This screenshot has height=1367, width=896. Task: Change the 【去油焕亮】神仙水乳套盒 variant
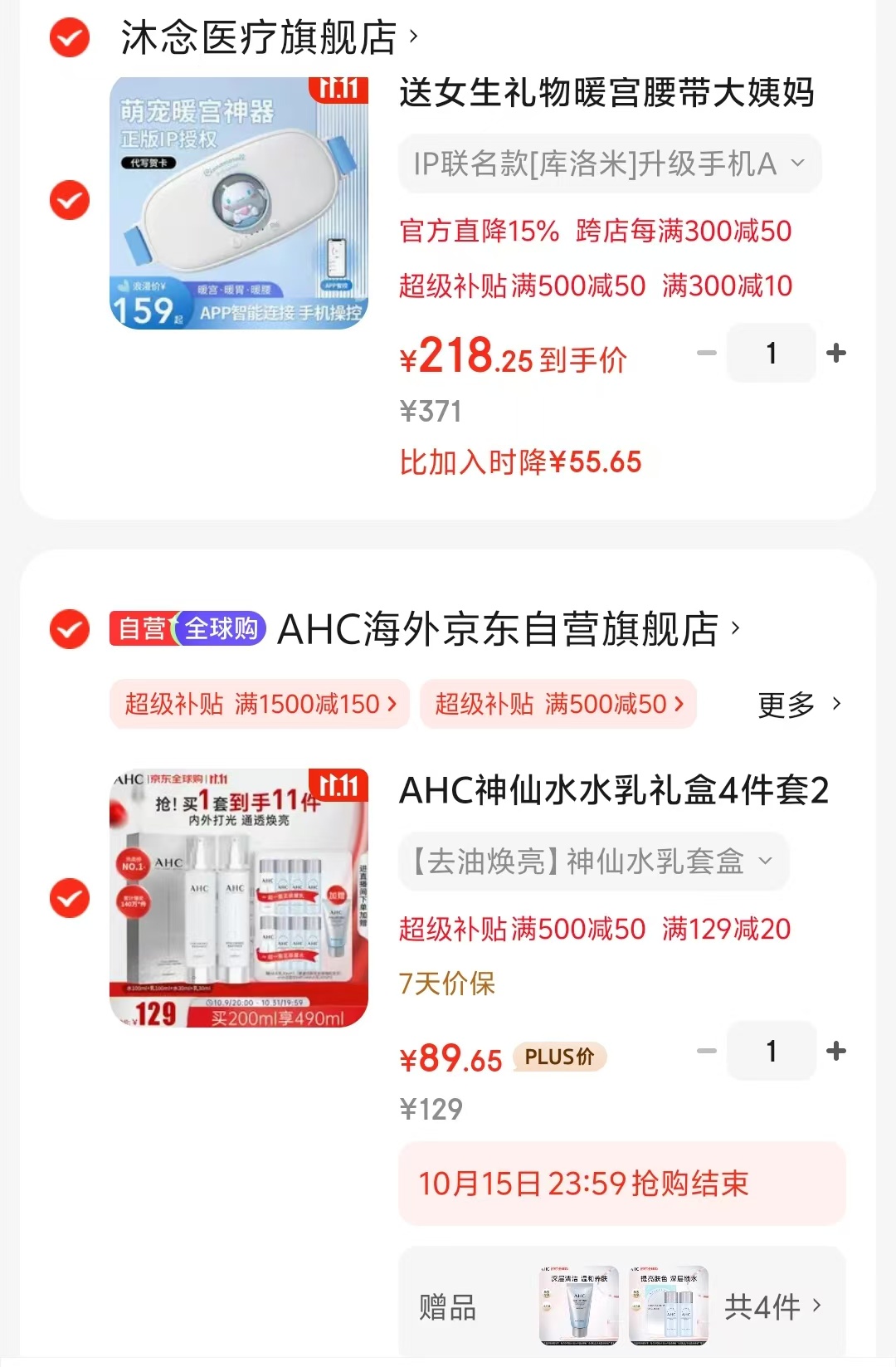593,862
